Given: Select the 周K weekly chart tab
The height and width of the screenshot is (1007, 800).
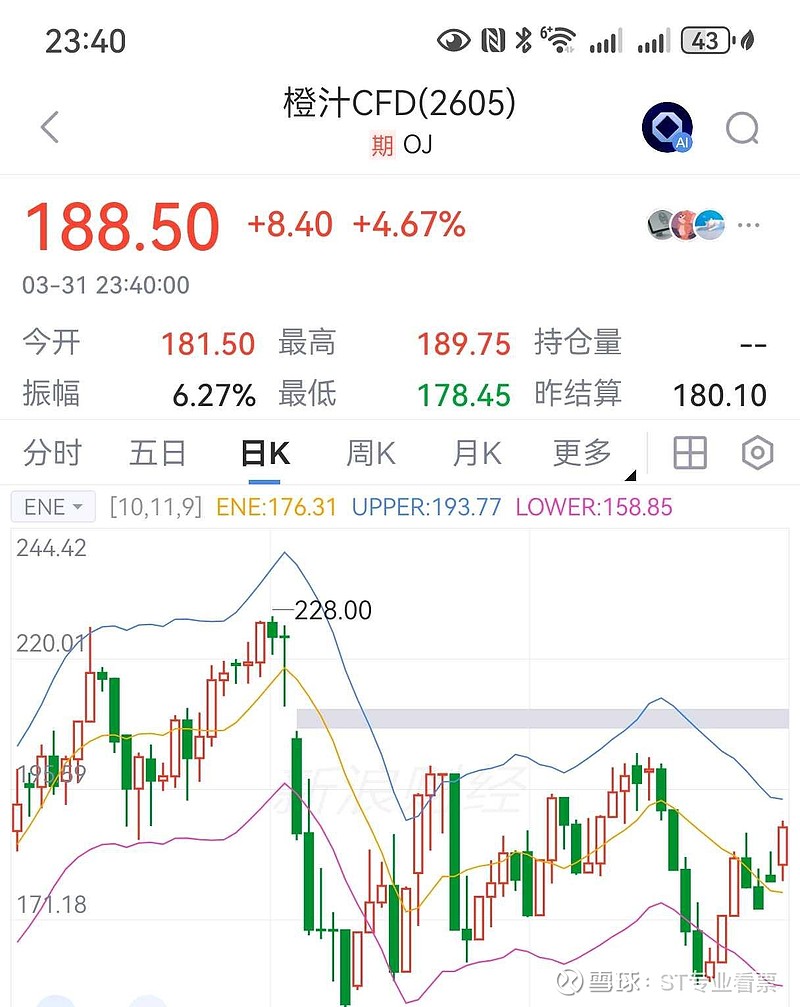Looking at the screenshot, I should 369,453.
